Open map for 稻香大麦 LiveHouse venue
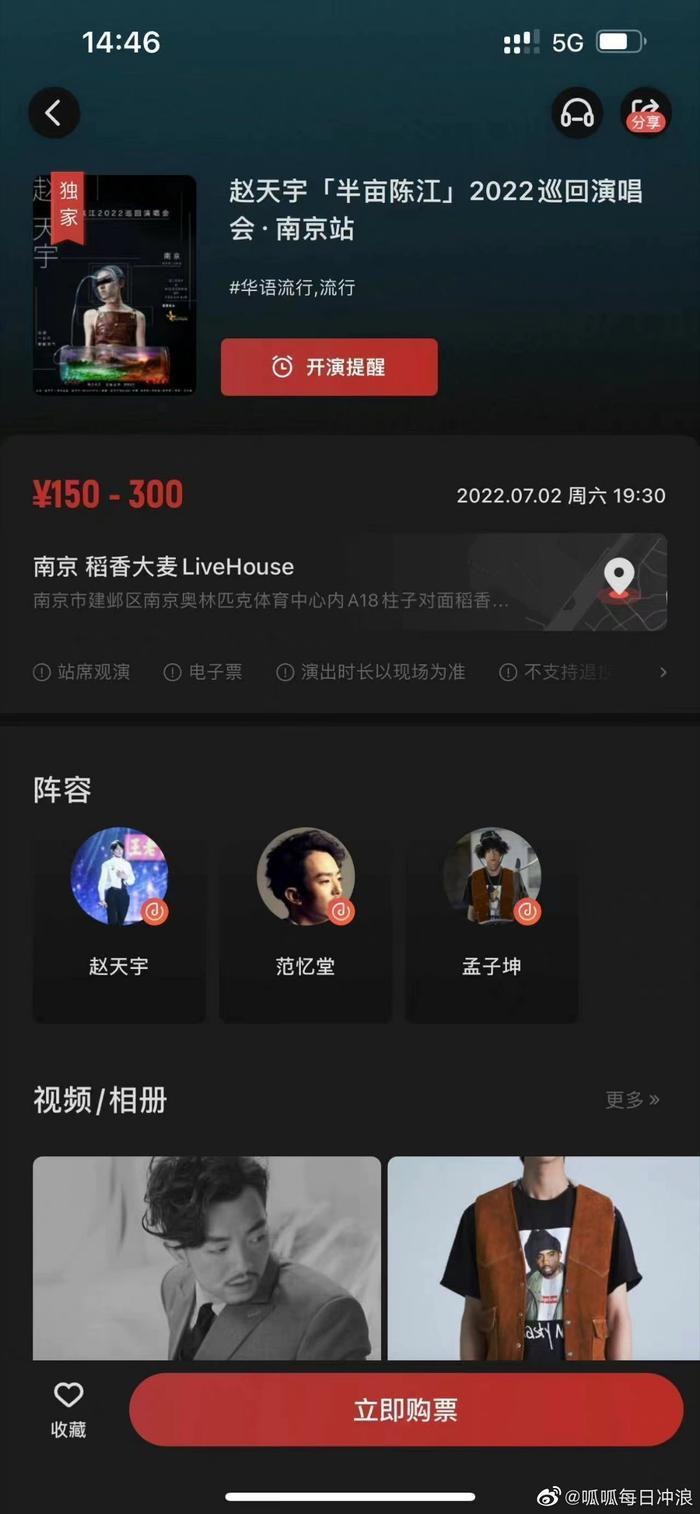Image resolution: width=700 pixels, height=1514 pixels. [619, 580]
